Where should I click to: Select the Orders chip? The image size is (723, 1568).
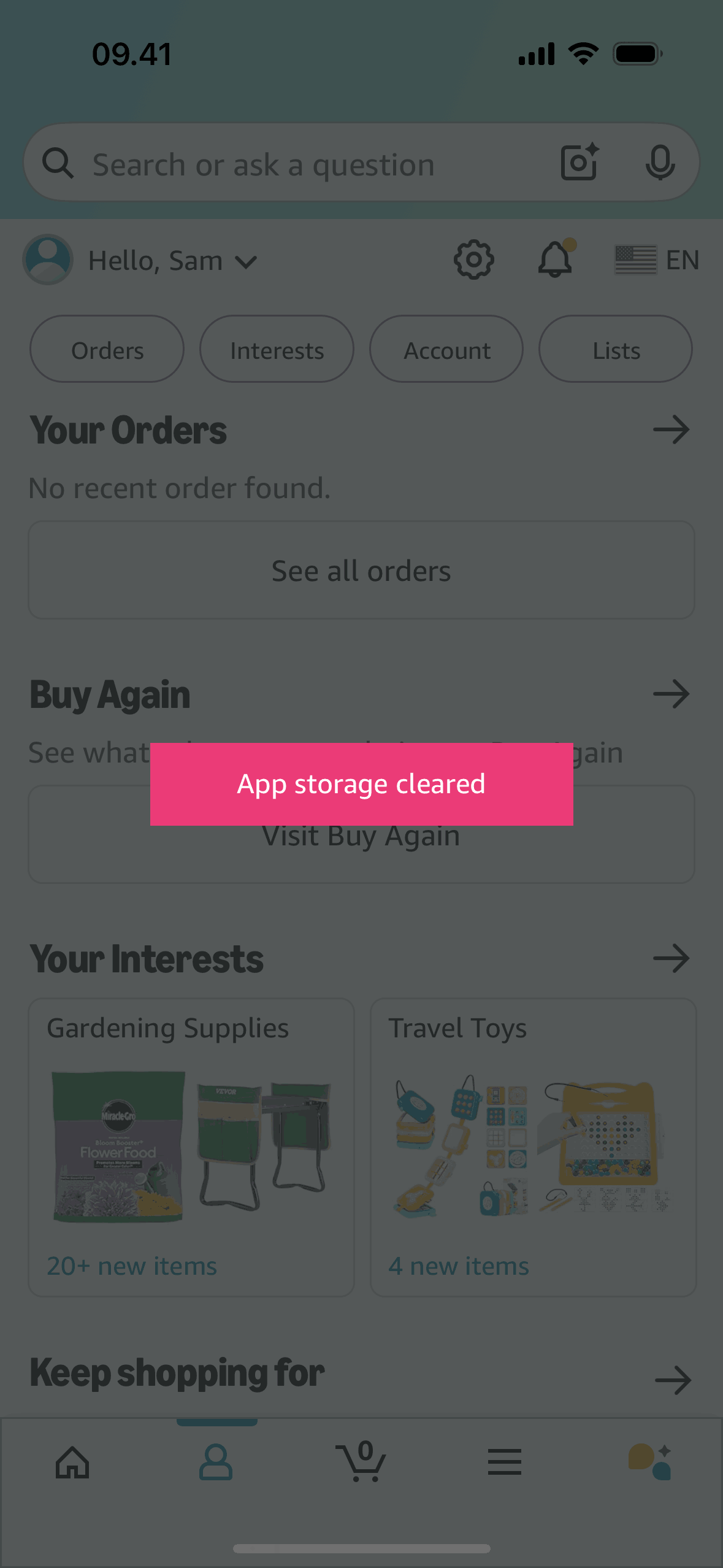pos(107,350)
